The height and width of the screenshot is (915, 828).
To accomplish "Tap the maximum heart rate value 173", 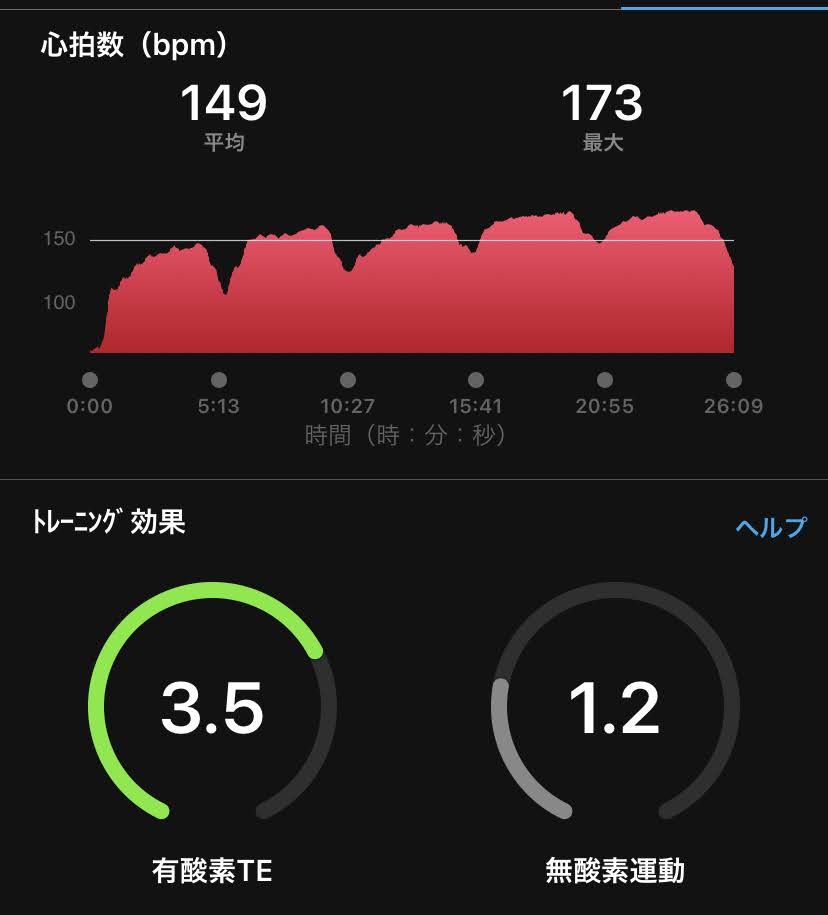I will [x=602, y=101].
